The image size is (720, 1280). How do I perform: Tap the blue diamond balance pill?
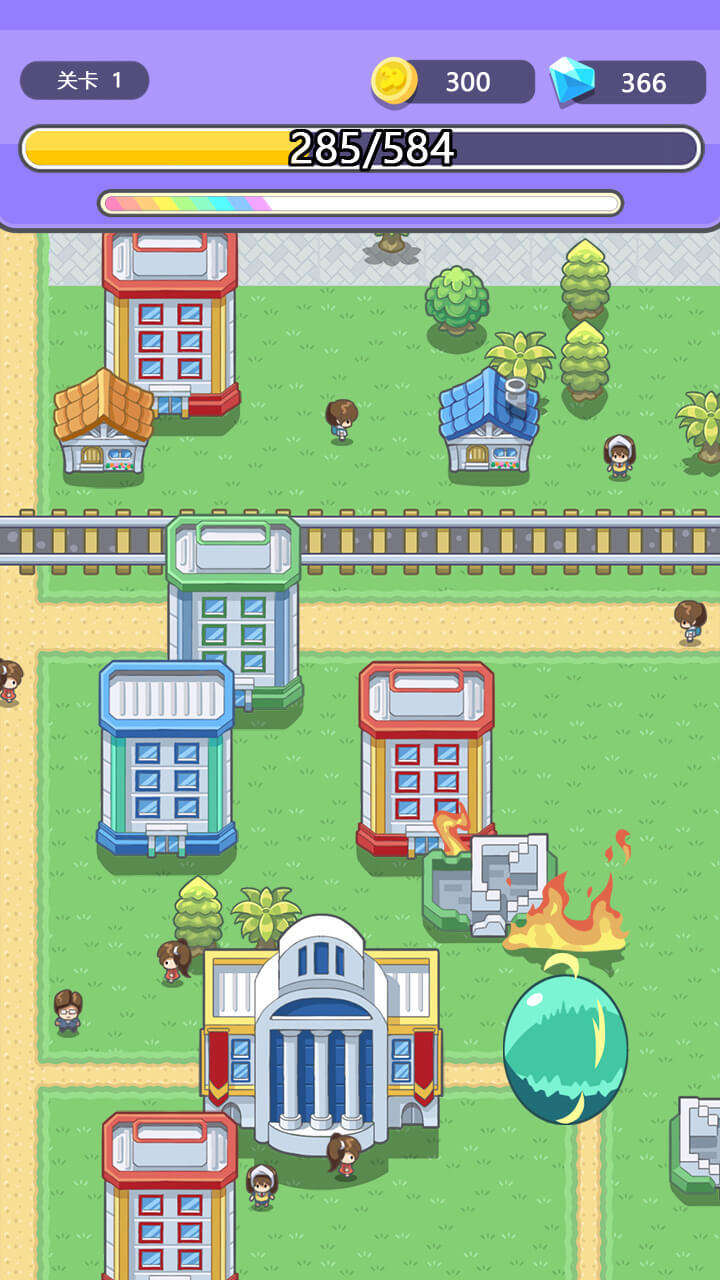tap(630, 82)
